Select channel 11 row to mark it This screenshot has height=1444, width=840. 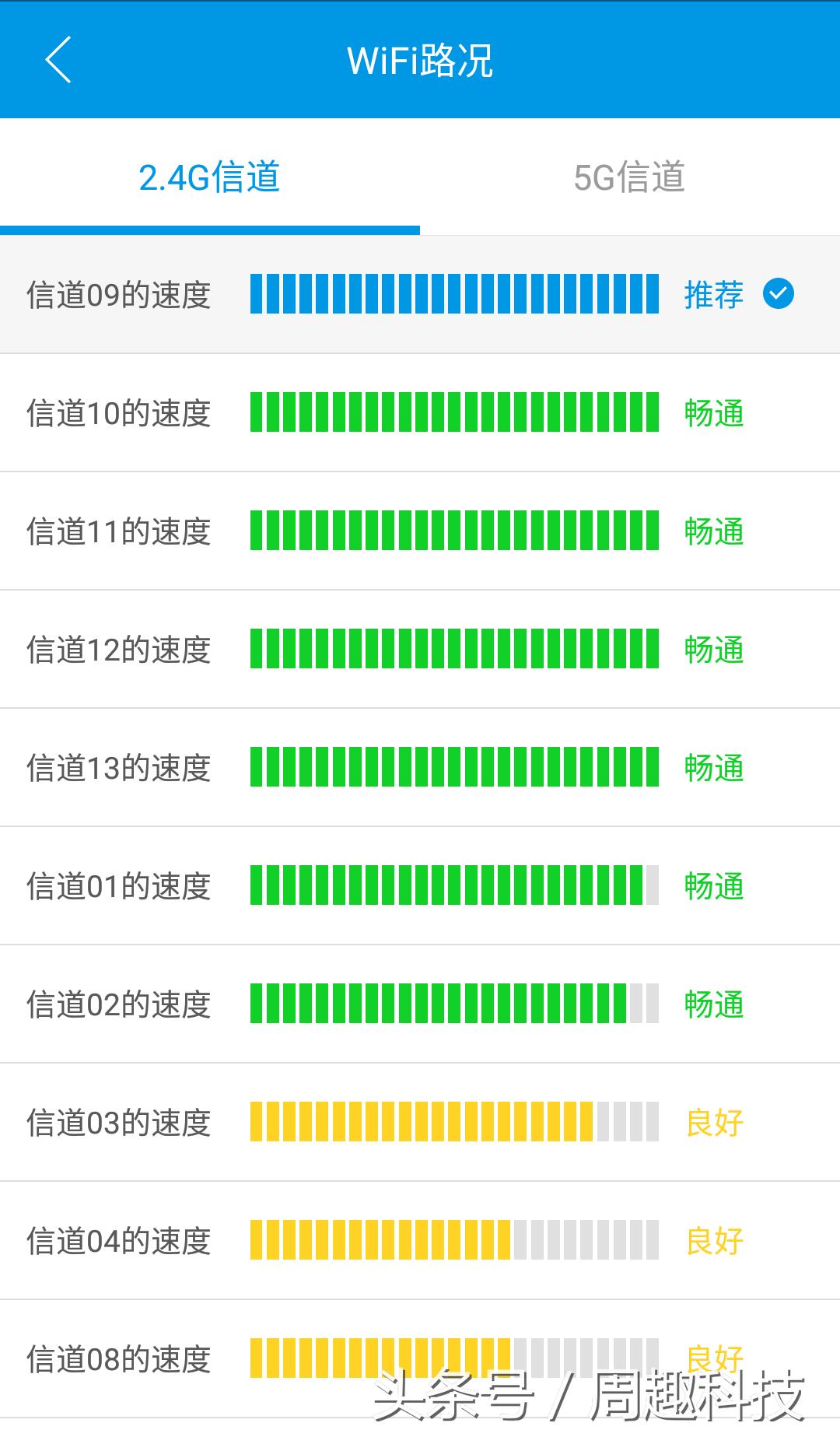pos(420,532)
